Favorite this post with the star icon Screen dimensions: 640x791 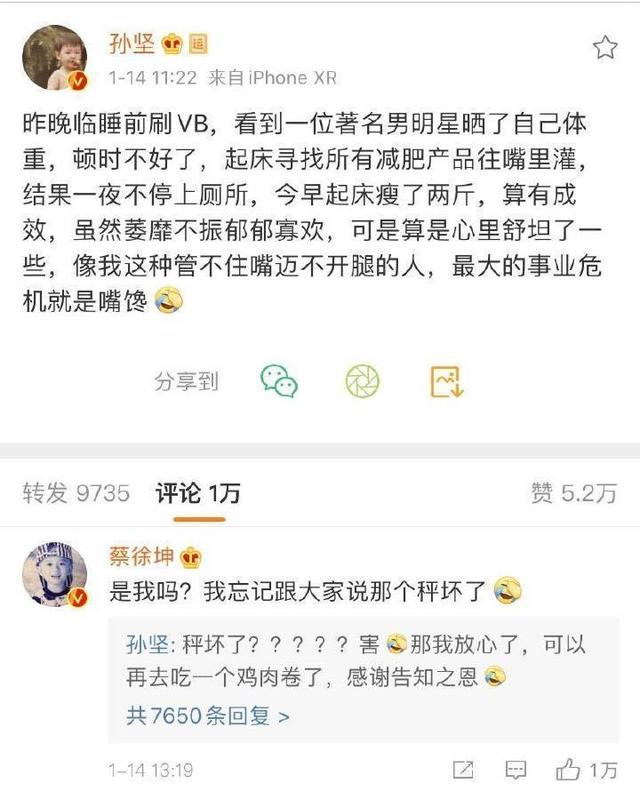605,47
